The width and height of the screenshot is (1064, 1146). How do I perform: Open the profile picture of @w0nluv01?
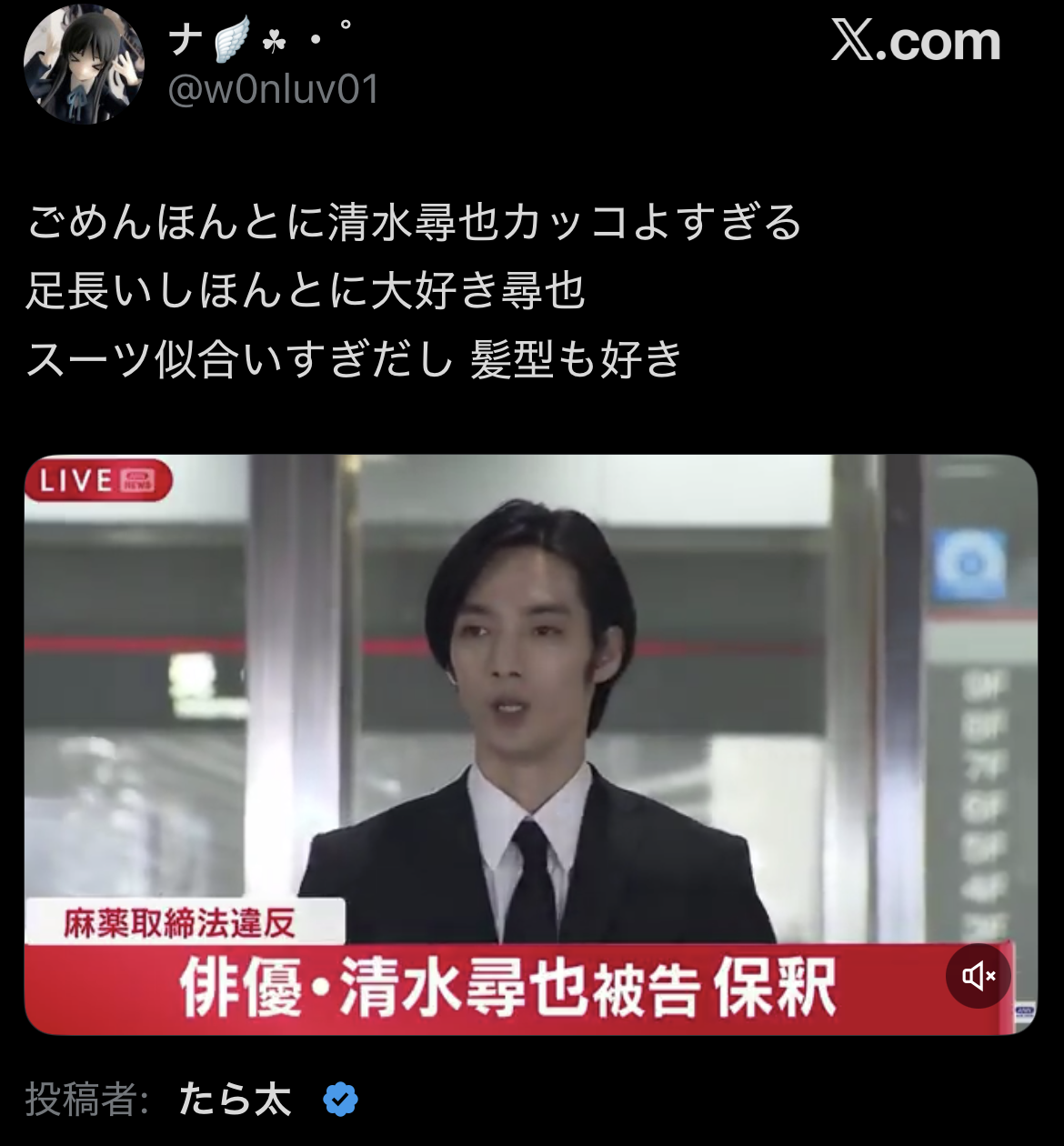click(84, 64)
